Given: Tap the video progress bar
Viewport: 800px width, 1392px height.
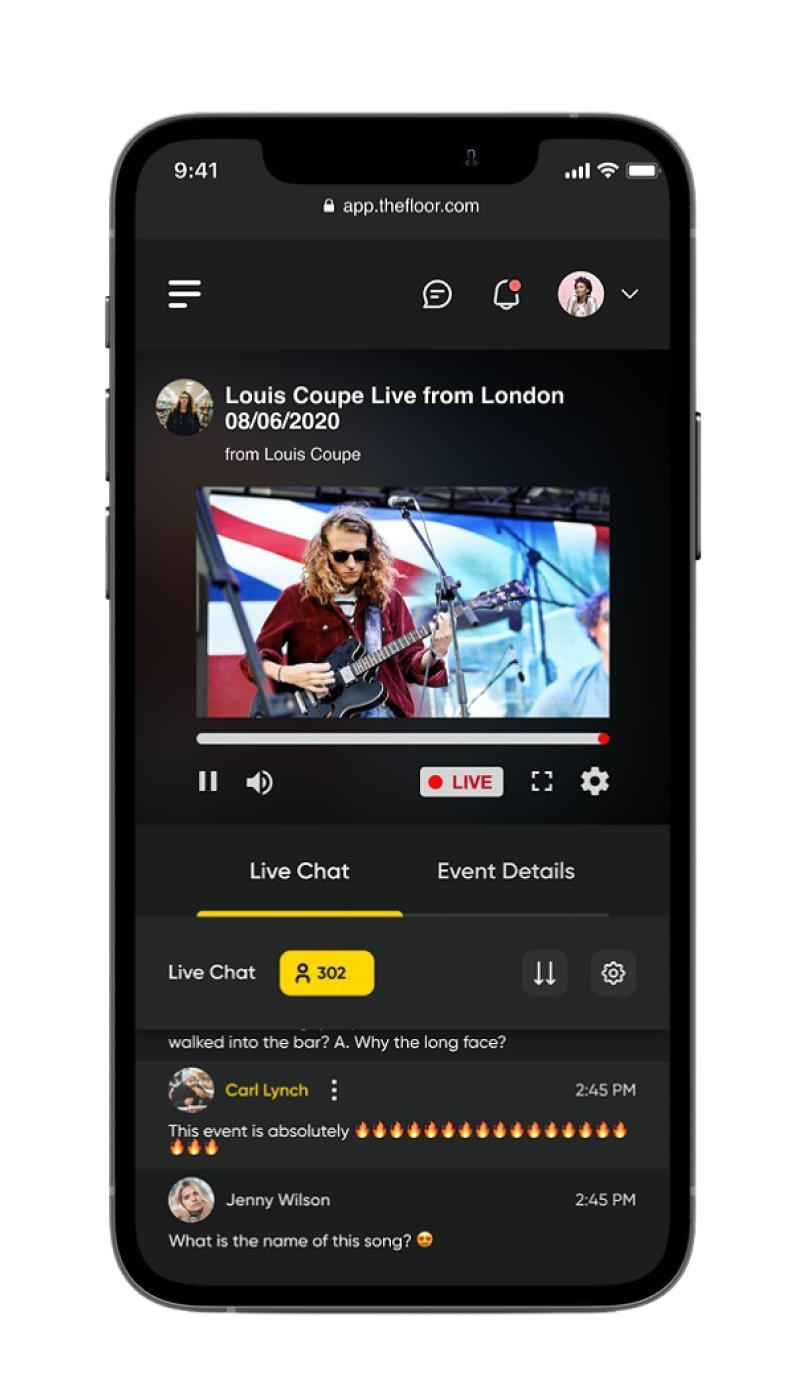Looking at the screenshot, I should click(400, 739).
